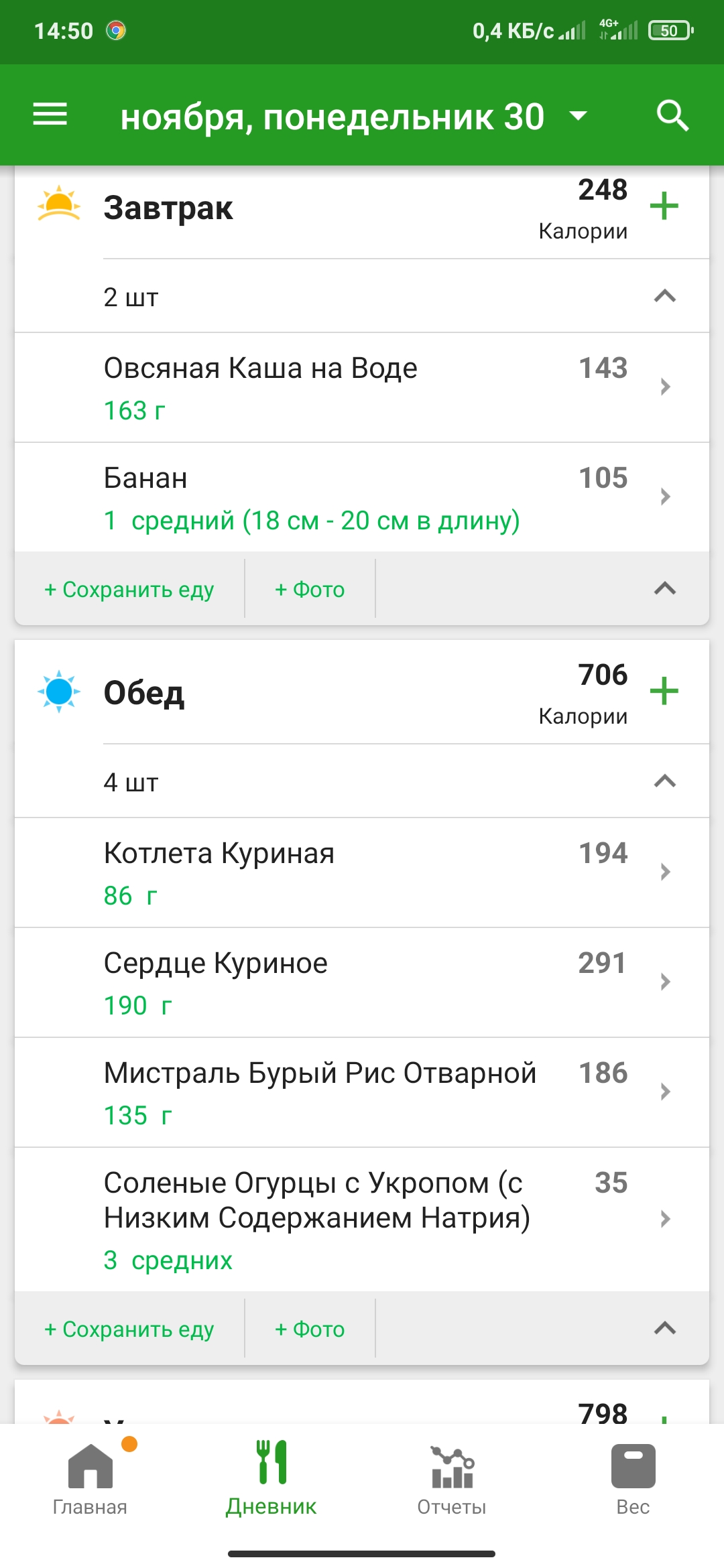Add a photo to Обед
Viewport: 724px width, 1568px height.
click(x=310, y=1329)
